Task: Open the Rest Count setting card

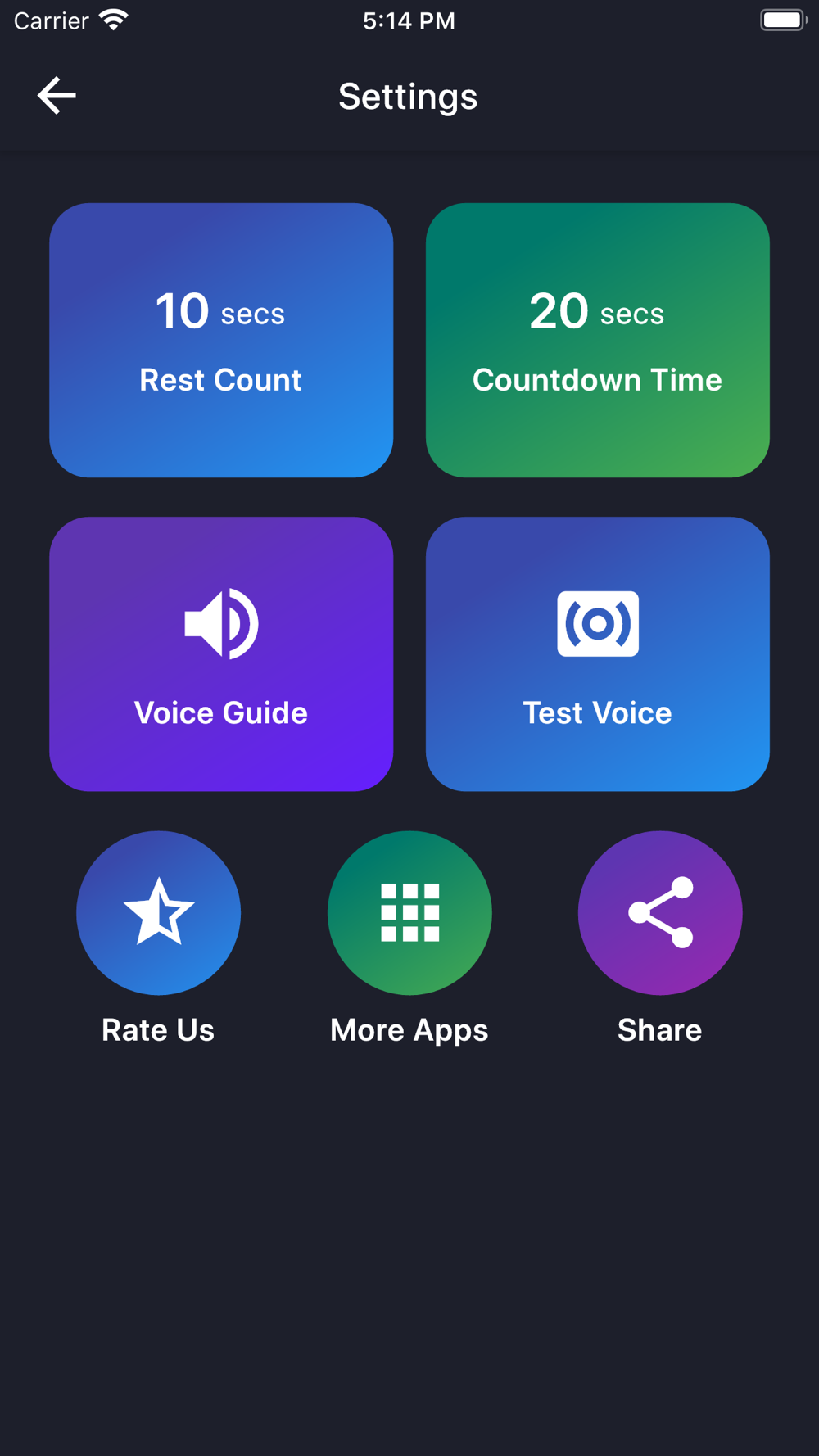Action: [221, 340]
